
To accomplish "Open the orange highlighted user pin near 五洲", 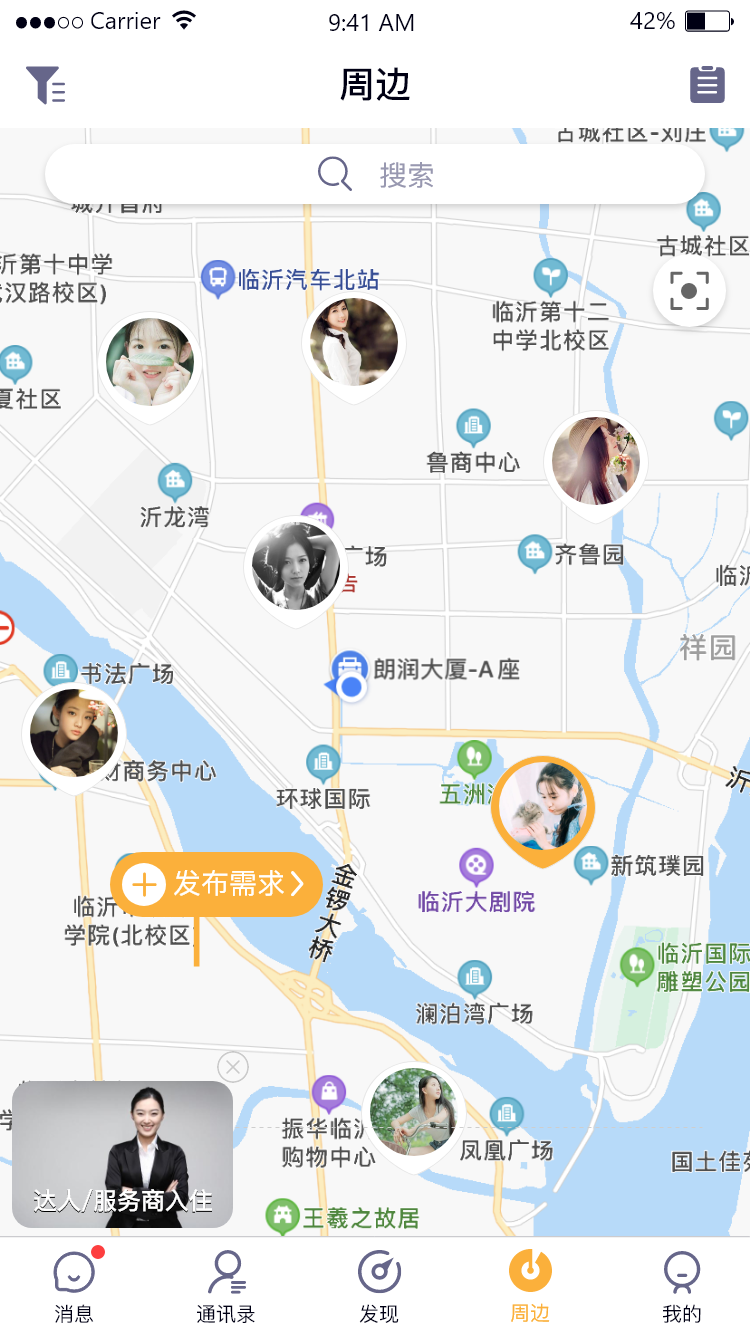I will 543,807.
